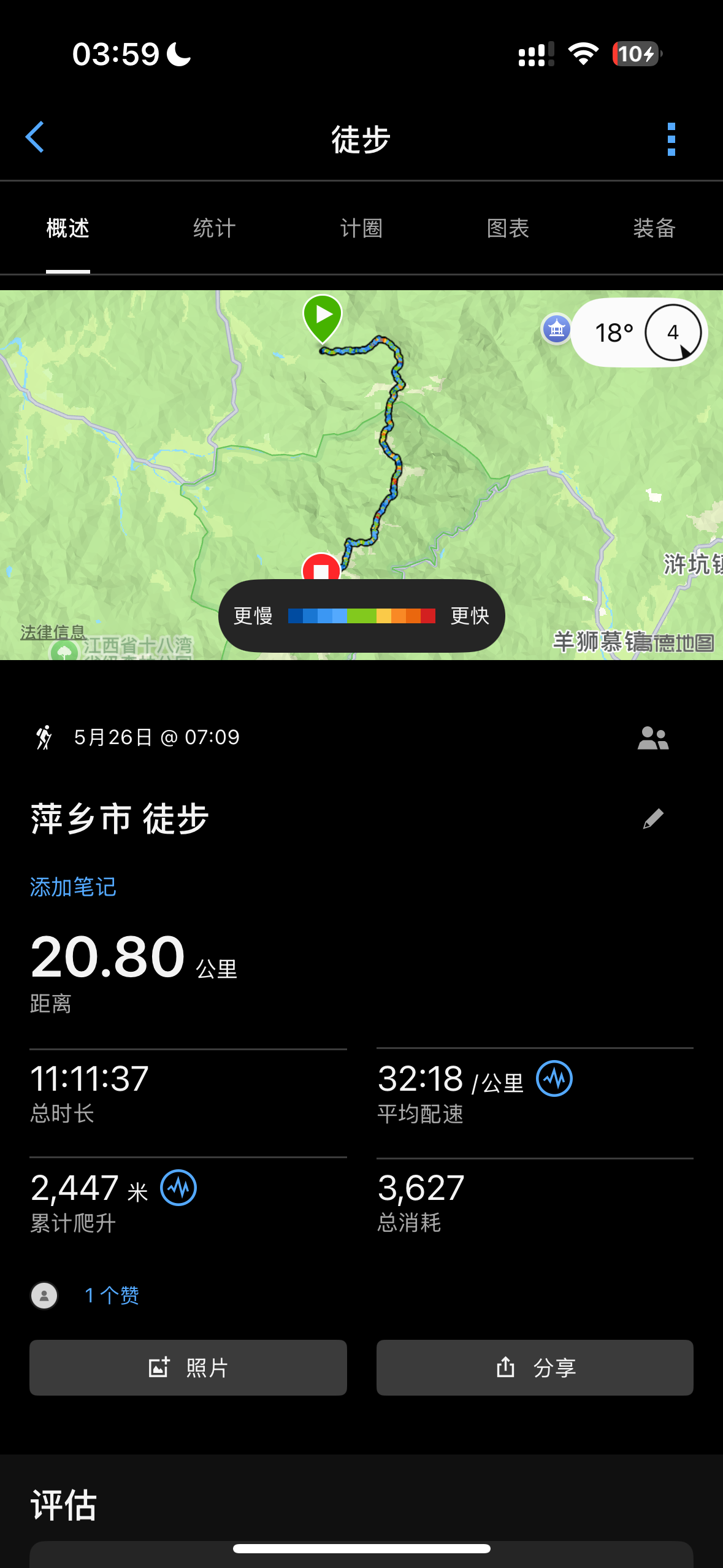The image size is (723, 1568).
Task: Add photos with the 照片 button
Action: [188, 1367]
